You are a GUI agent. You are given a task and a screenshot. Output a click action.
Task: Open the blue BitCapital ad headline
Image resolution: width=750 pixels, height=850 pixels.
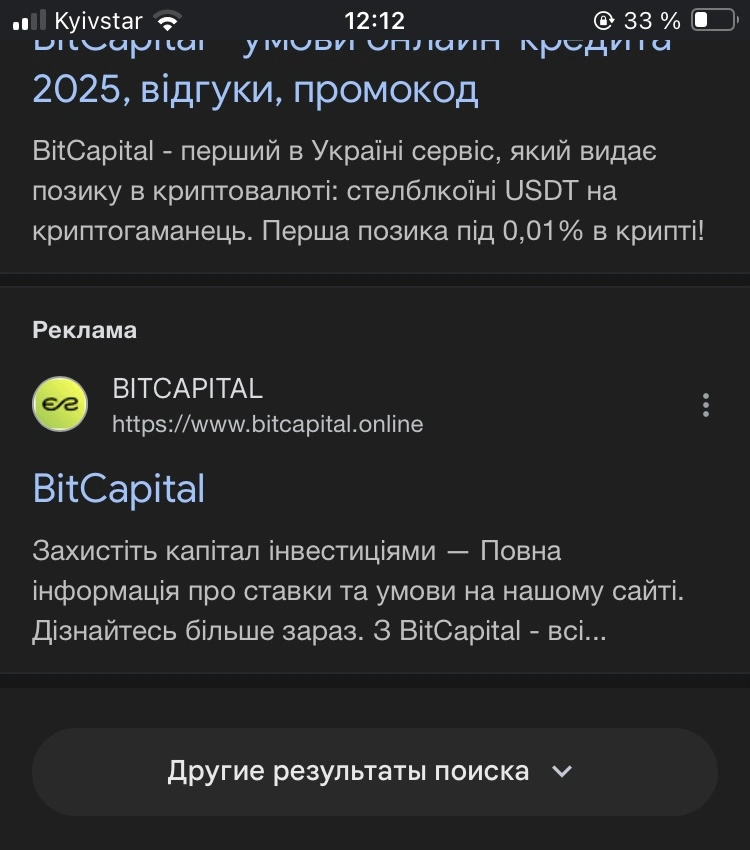click(x=119, y=489)
